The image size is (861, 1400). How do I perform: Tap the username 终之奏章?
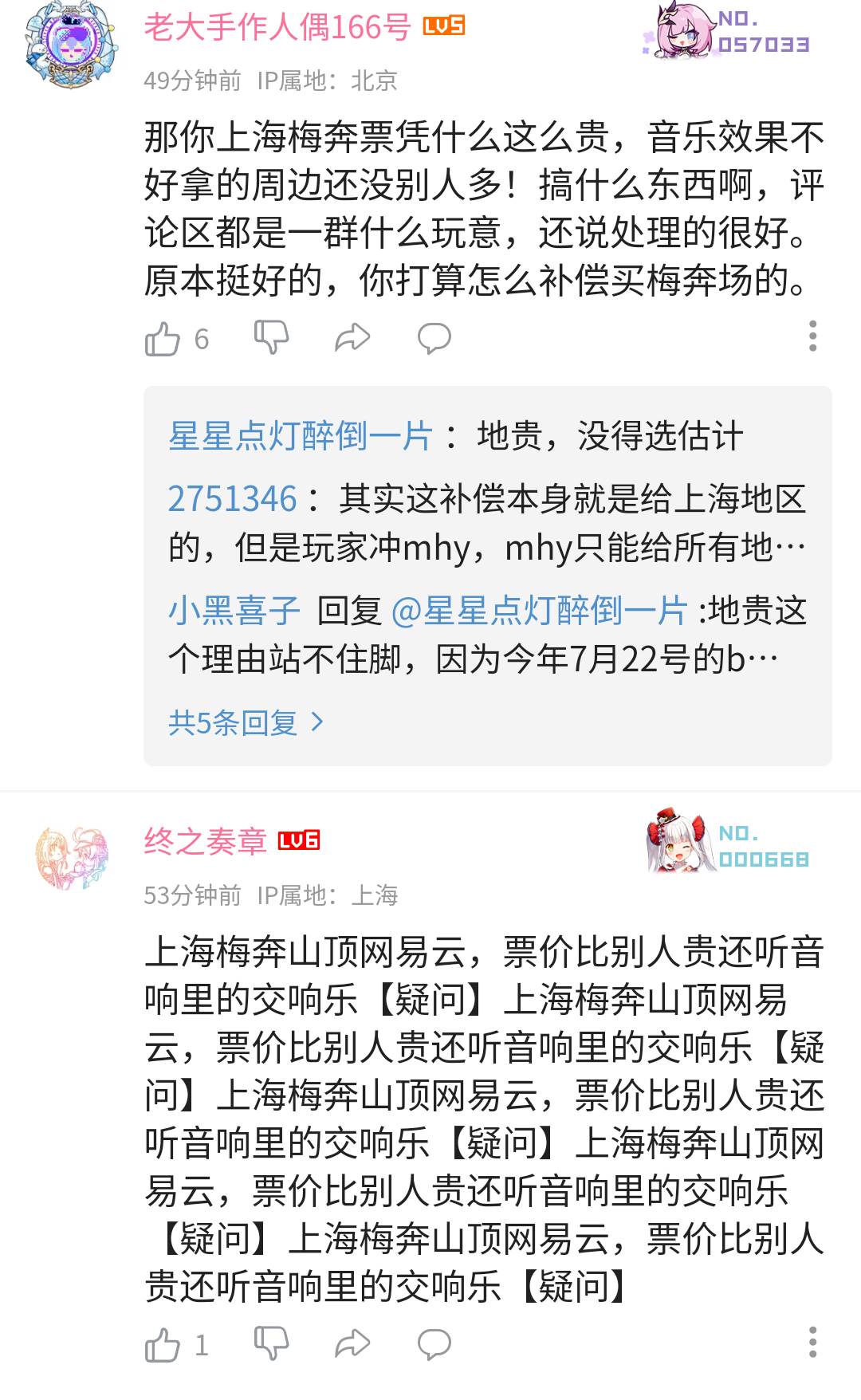click(205, 841)
